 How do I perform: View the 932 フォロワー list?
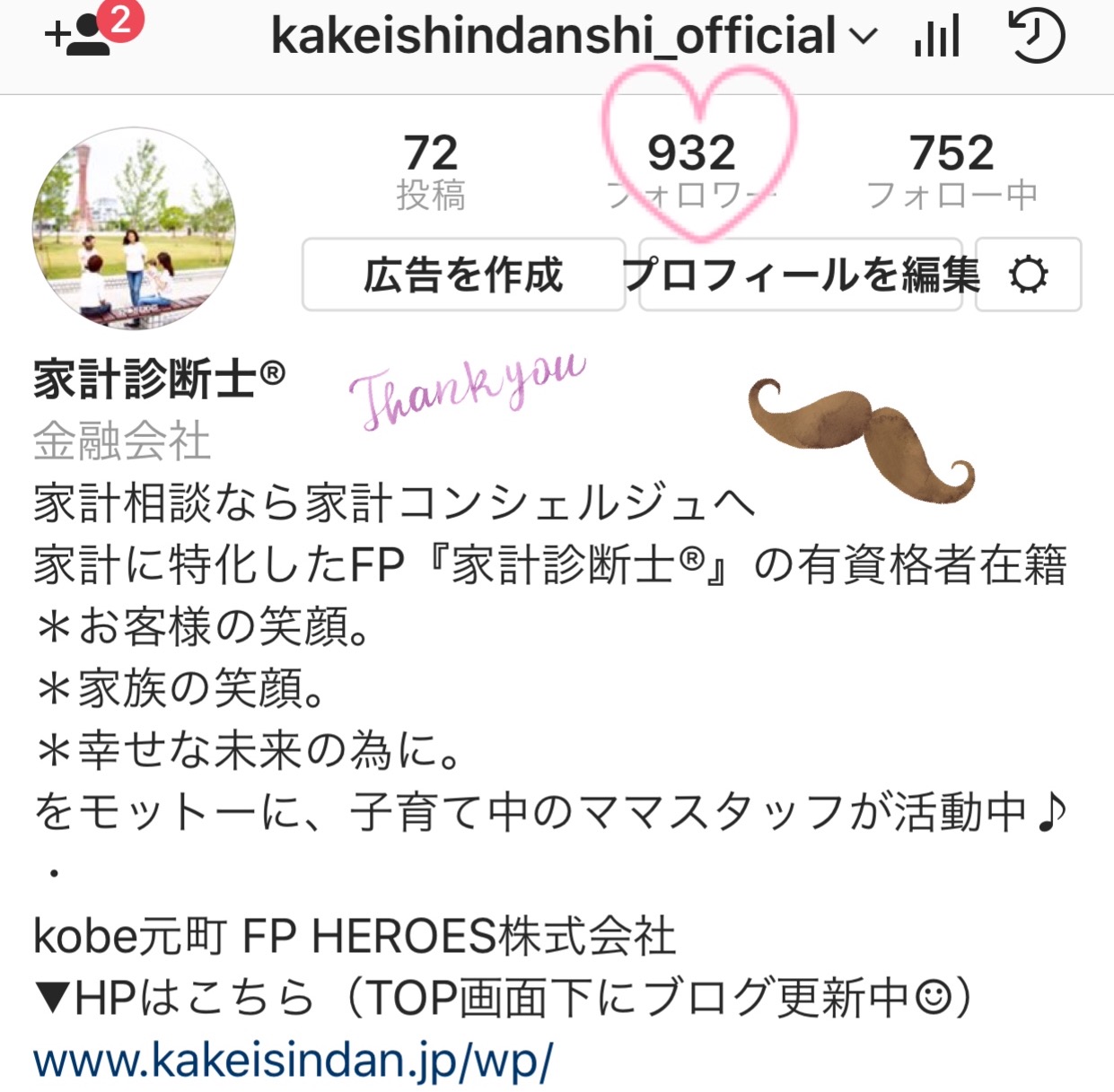pyautogui.click(x=691, y=170)
